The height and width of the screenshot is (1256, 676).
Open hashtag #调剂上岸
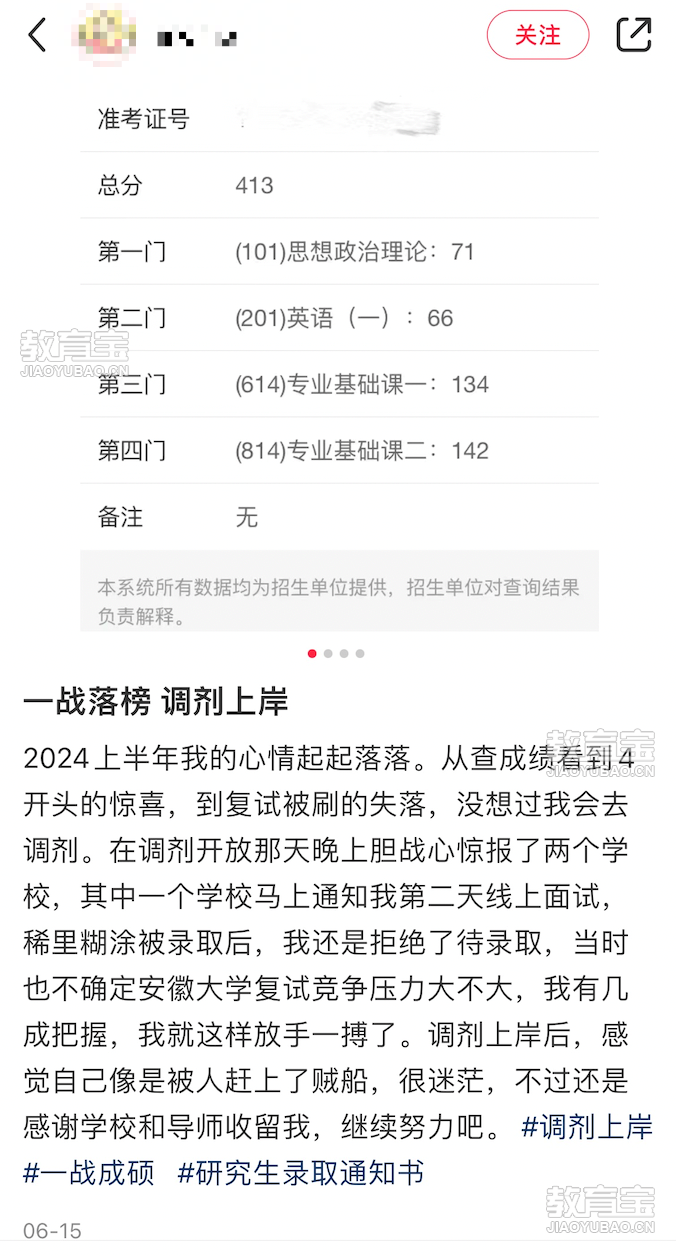(x=587, y=1128)
